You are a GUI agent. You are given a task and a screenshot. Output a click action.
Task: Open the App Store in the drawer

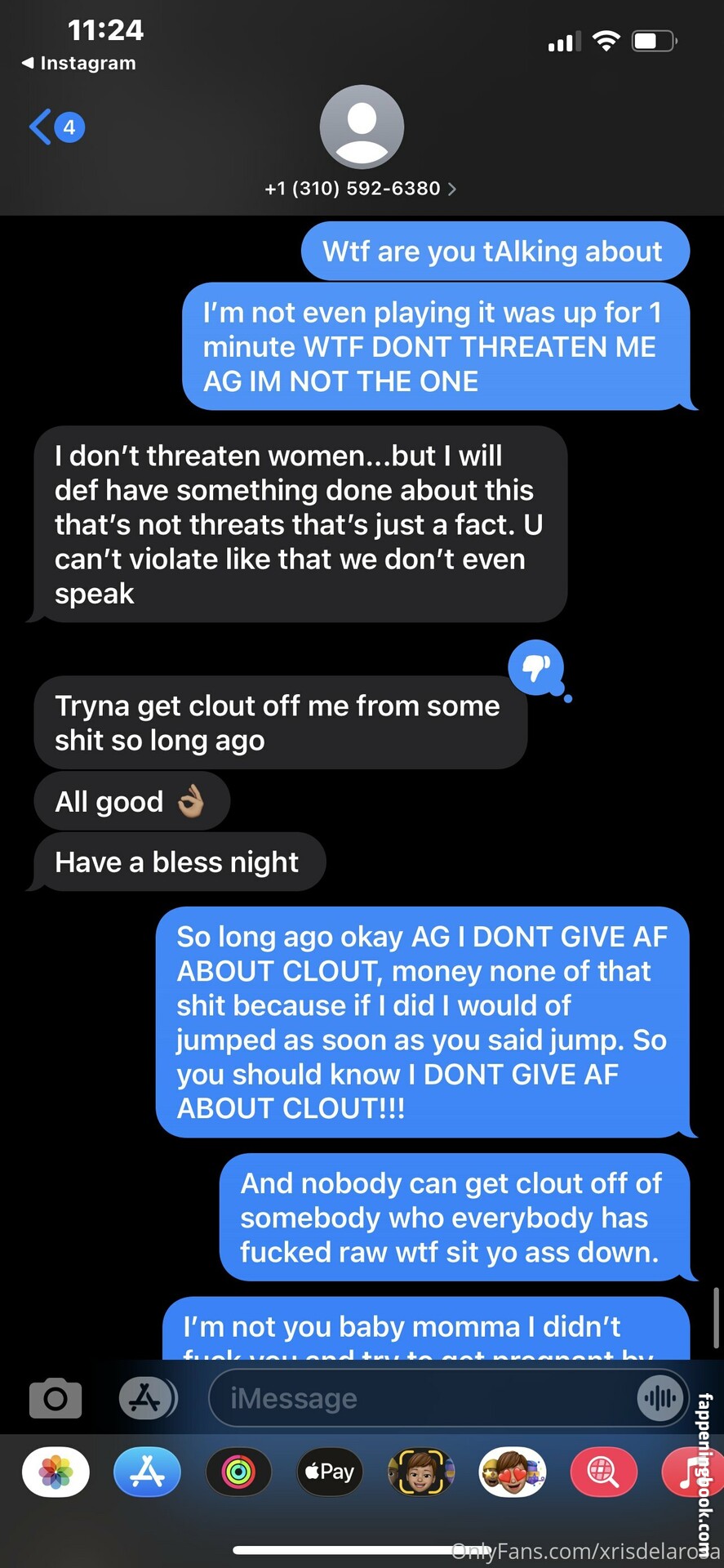[x=147, y=1472]
